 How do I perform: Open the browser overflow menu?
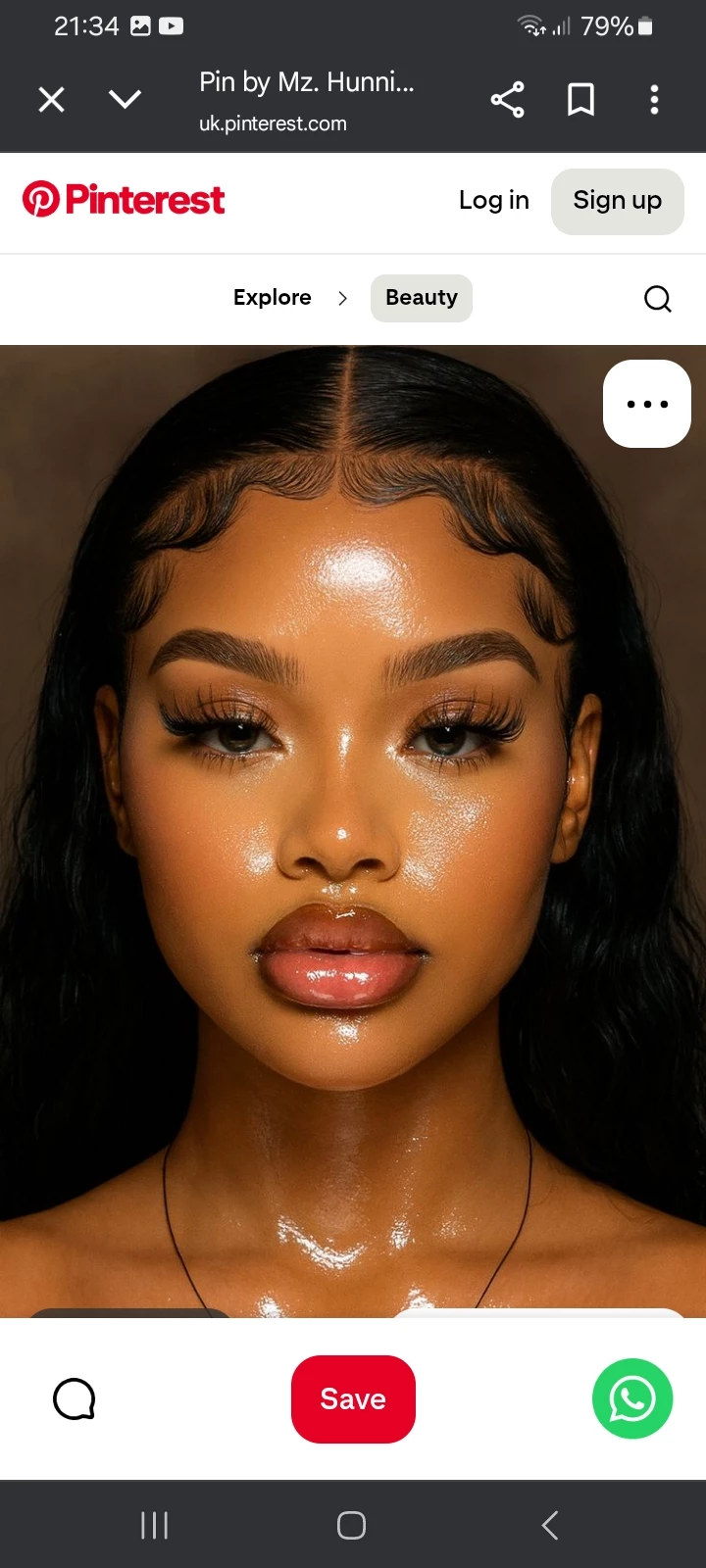click(x=654, y=99)
